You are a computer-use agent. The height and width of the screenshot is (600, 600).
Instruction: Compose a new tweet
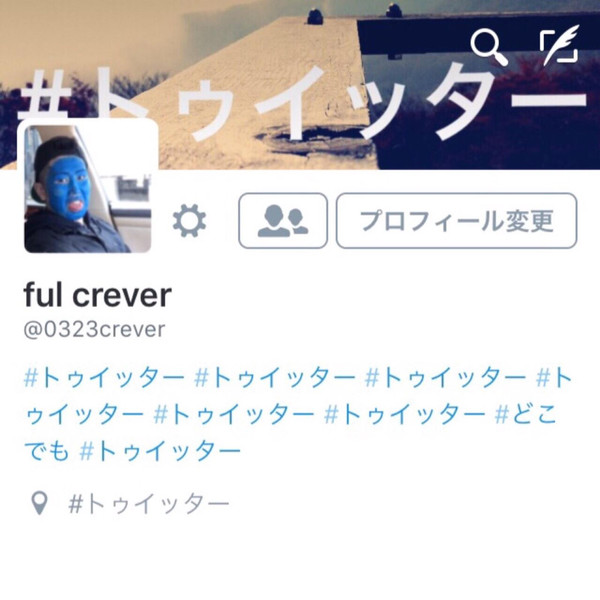pos(559,46)
